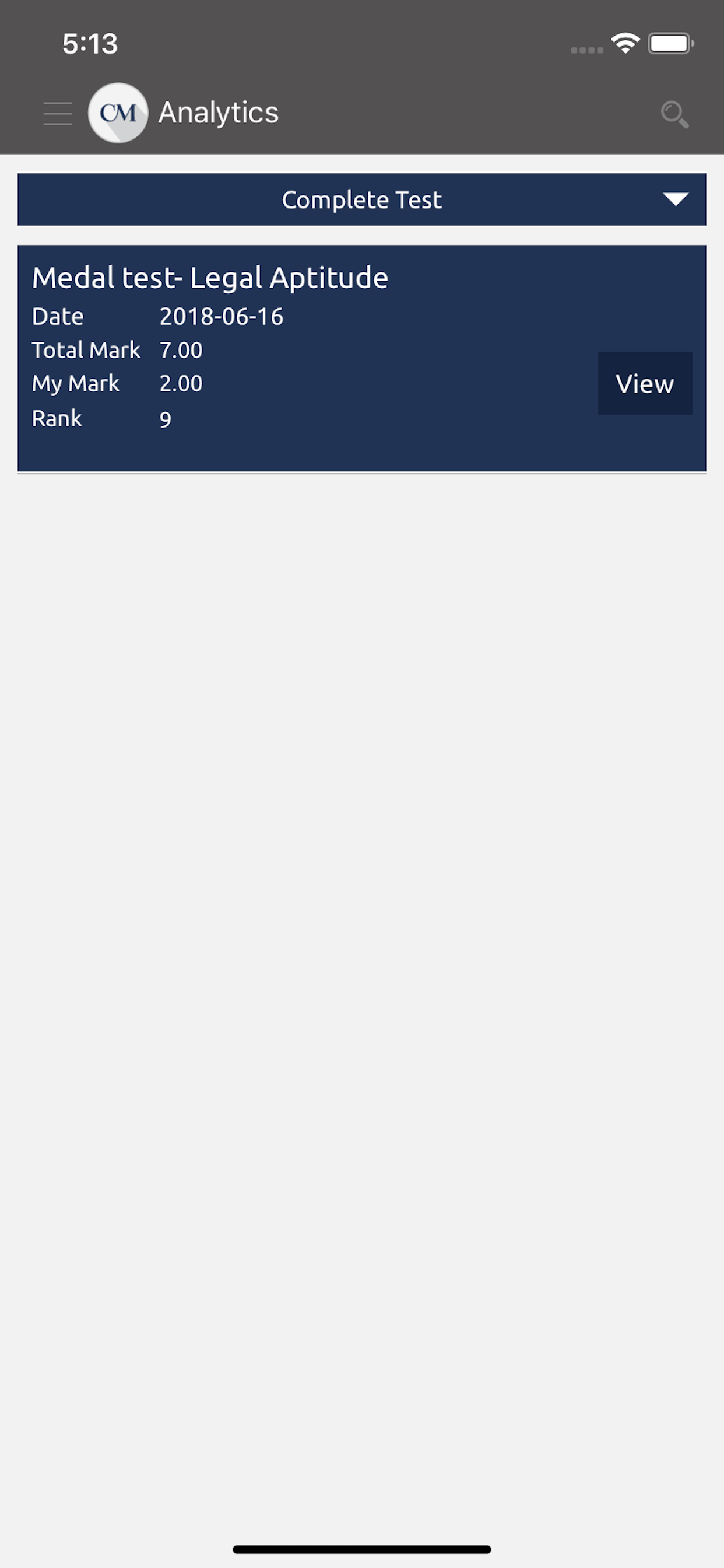
Task: Click the Analytics title
Action: point(218,113)
